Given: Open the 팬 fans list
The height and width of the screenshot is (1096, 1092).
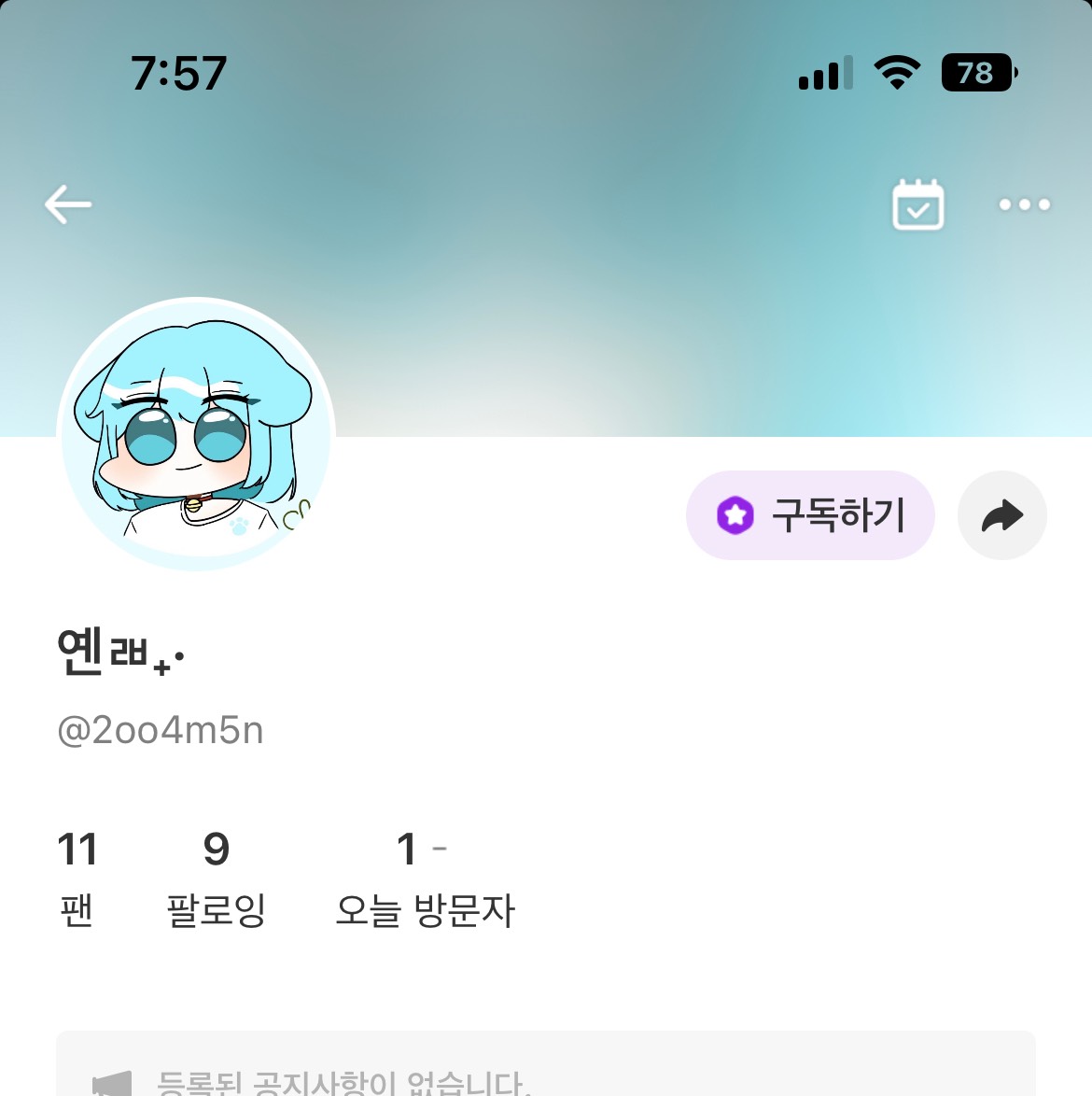Looking at the screenshot, I should coord(77,878).
